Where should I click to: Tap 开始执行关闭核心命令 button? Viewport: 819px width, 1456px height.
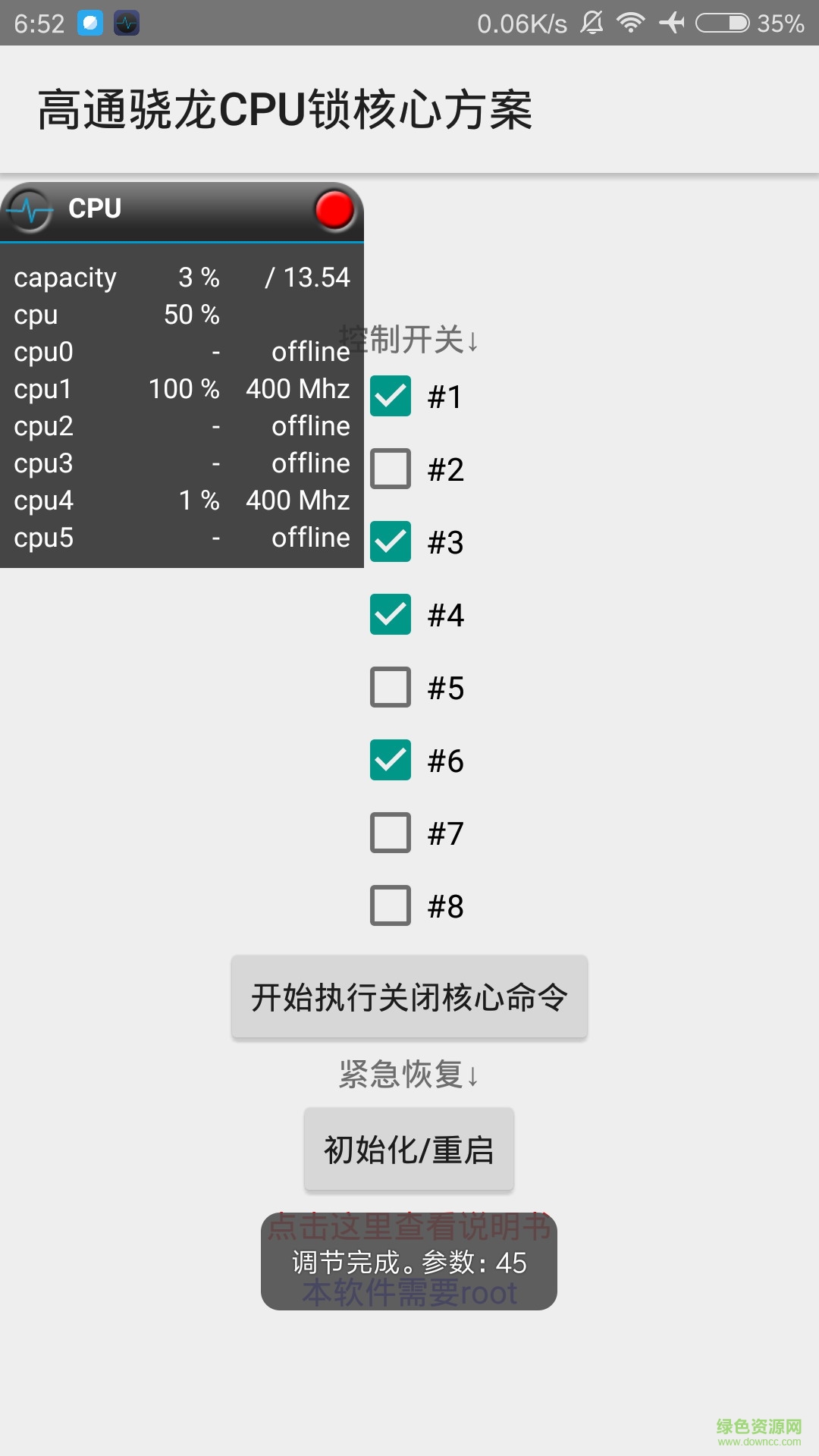tap(409, 996)
